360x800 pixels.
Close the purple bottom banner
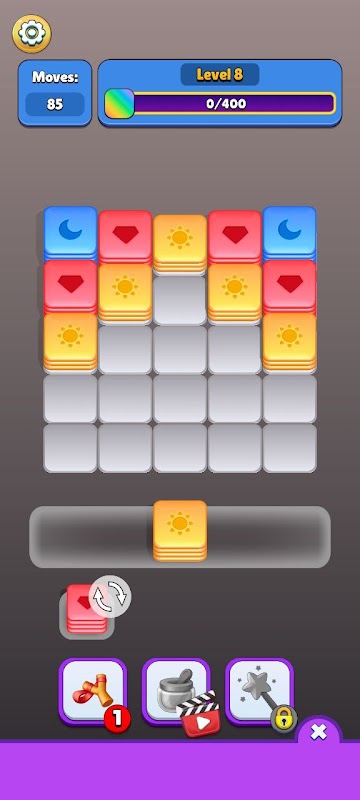click(x=319, y=732)
